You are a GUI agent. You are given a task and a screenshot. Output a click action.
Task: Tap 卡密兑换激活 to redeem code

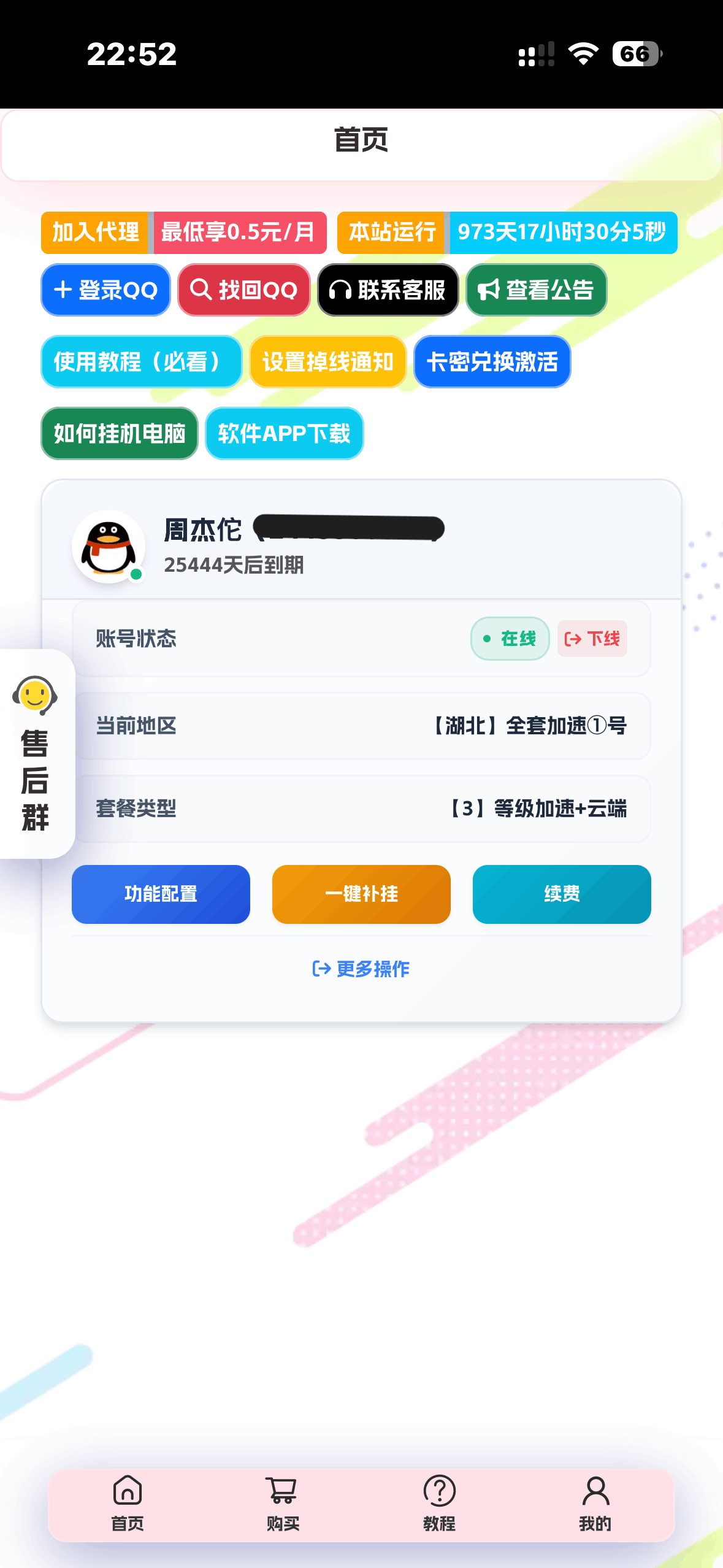[x=492, y=362]
